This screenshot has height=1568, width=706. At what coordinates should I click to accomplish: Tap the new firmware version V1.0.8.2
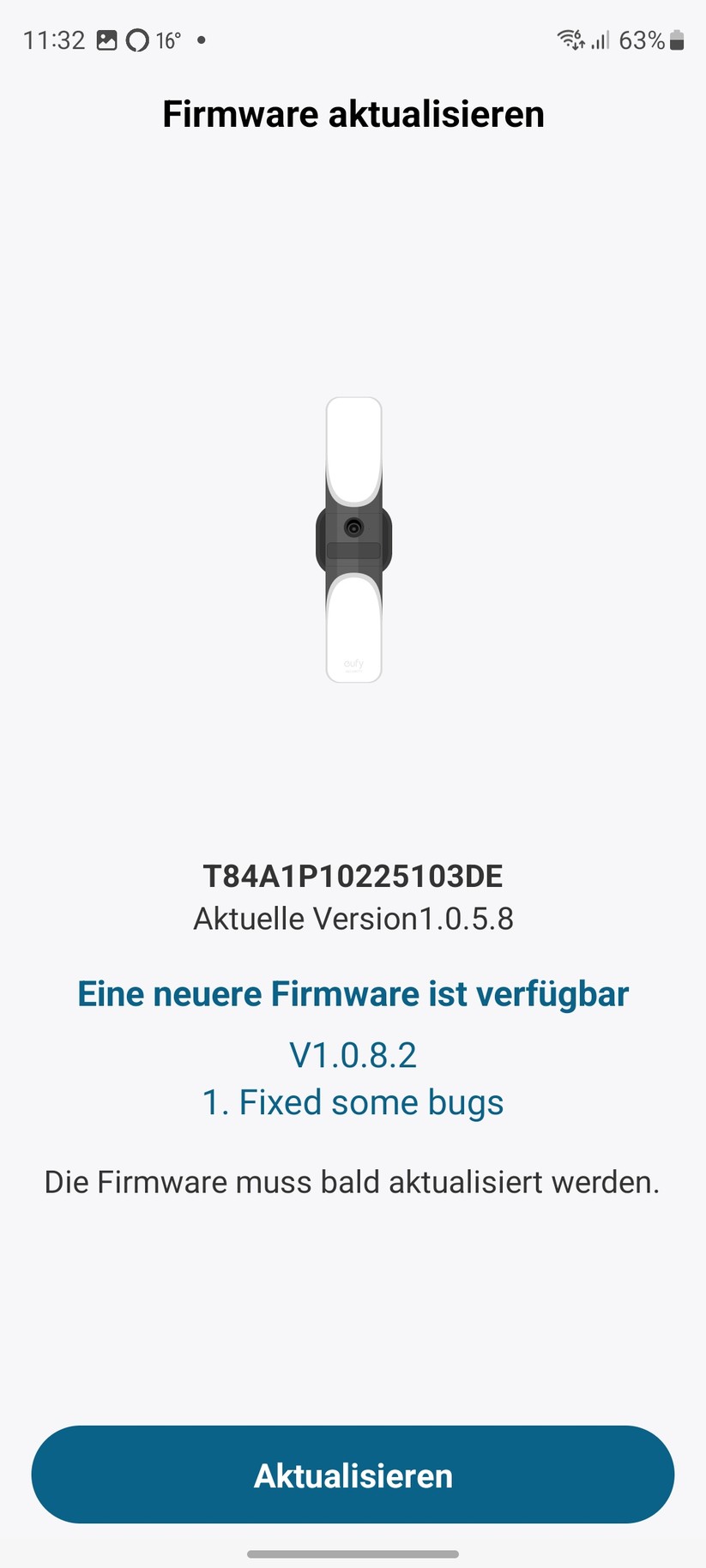(x=353, y=1055)
